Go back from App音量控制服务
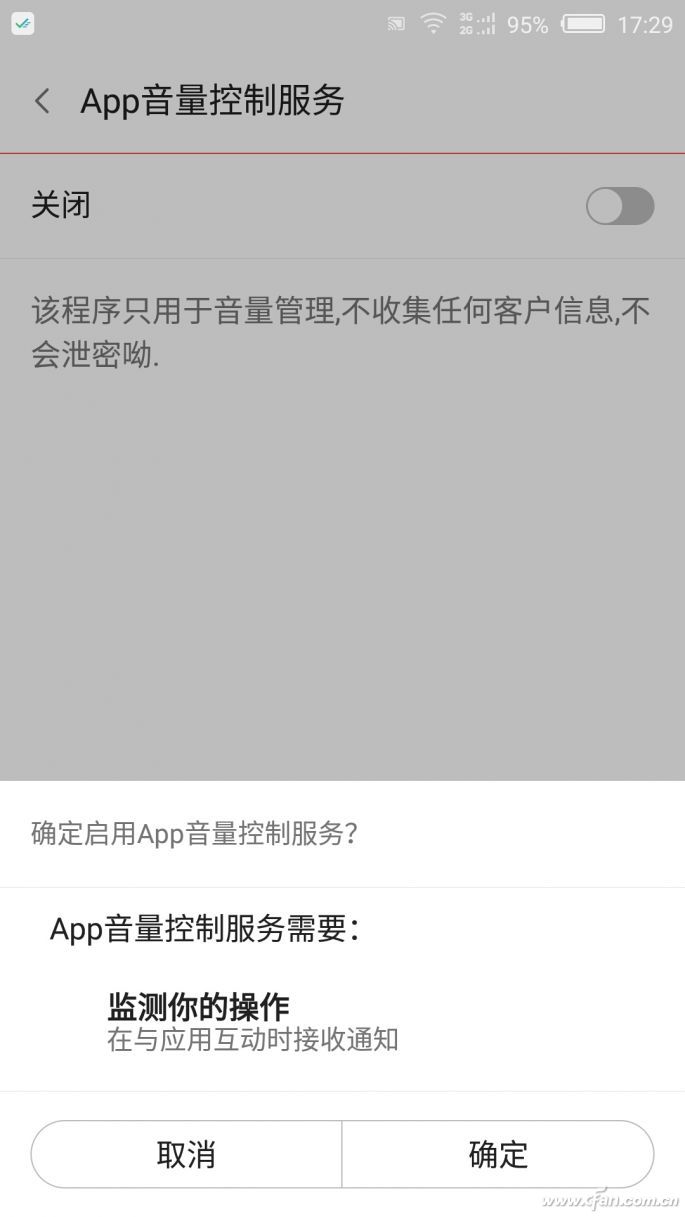This screenshot has width=685, height=1217. (42, 101)
